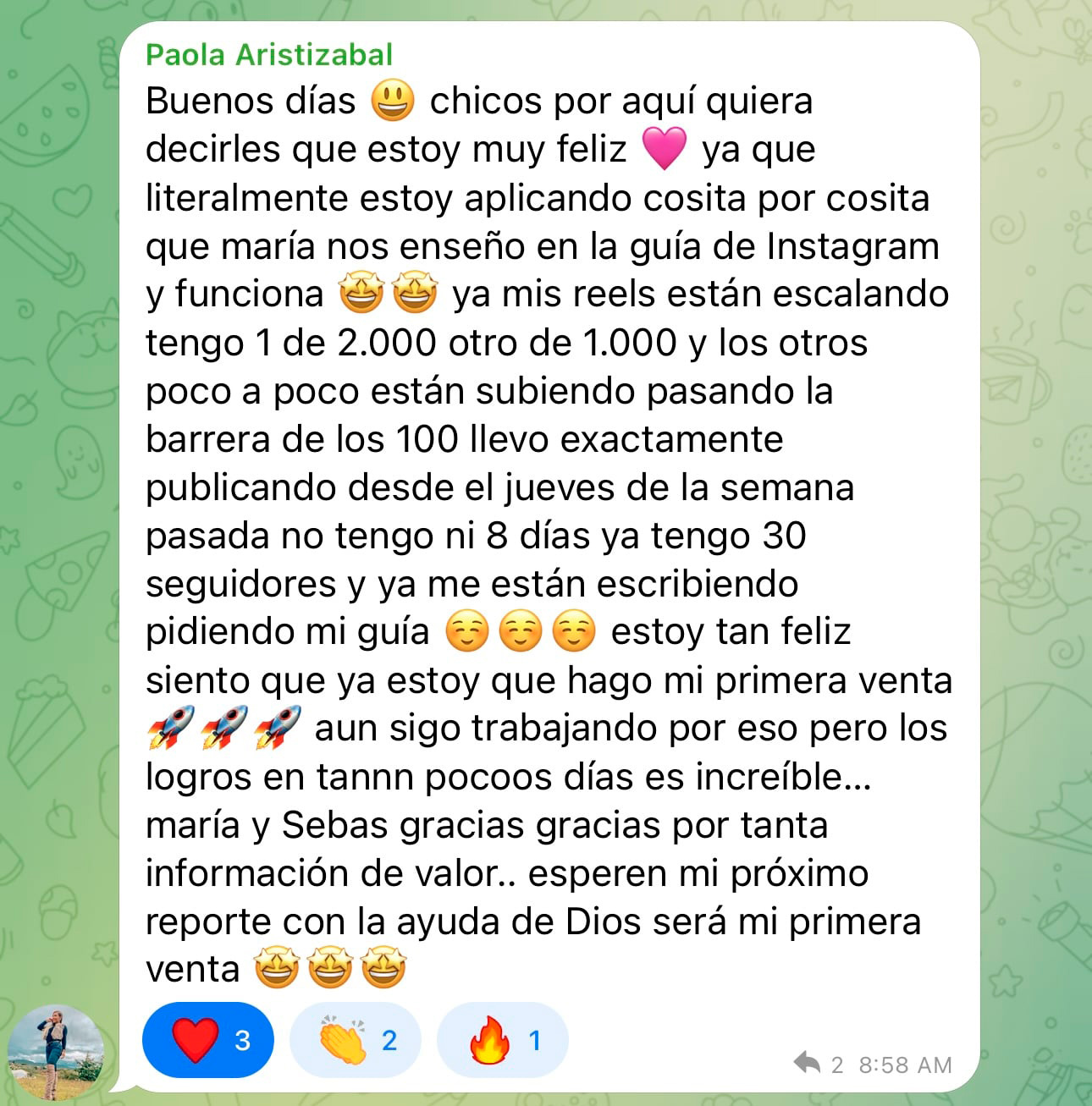Add the fire reaction
Viewport: 1092px width, 1106px height.
[x=502, y=1040]
